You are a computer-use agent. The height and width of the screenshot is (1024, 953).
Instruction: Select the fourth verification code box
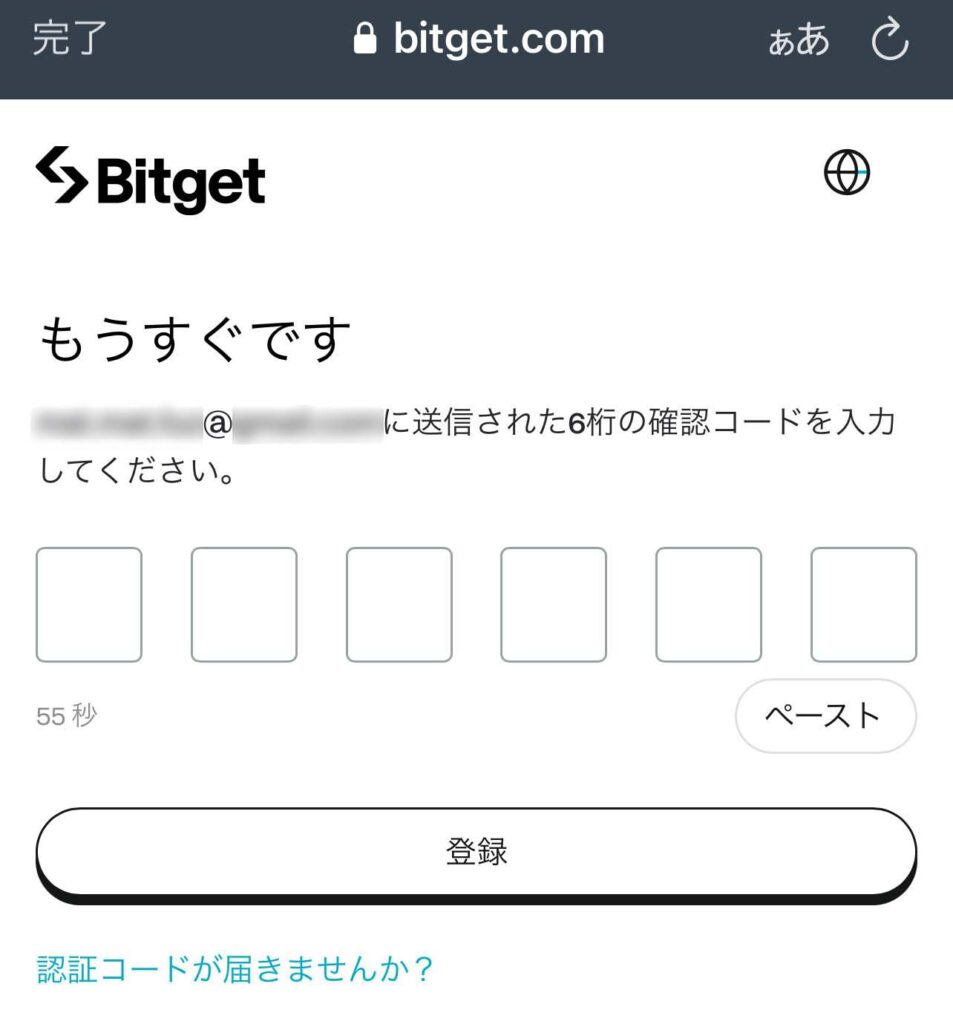pos(553,604)
